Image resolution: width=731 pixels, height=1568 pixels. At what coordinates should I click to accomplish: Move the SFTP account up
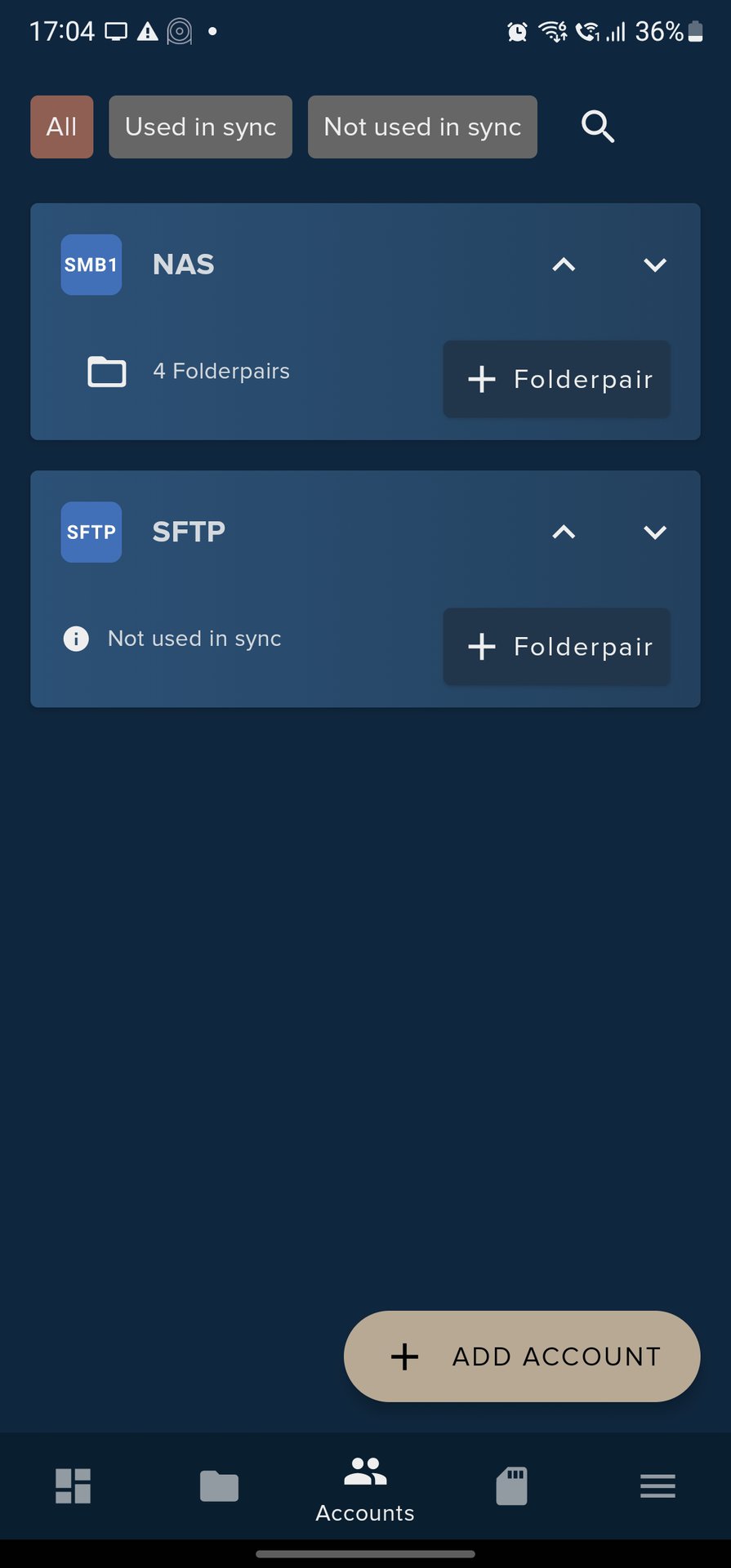click(564, 532)
